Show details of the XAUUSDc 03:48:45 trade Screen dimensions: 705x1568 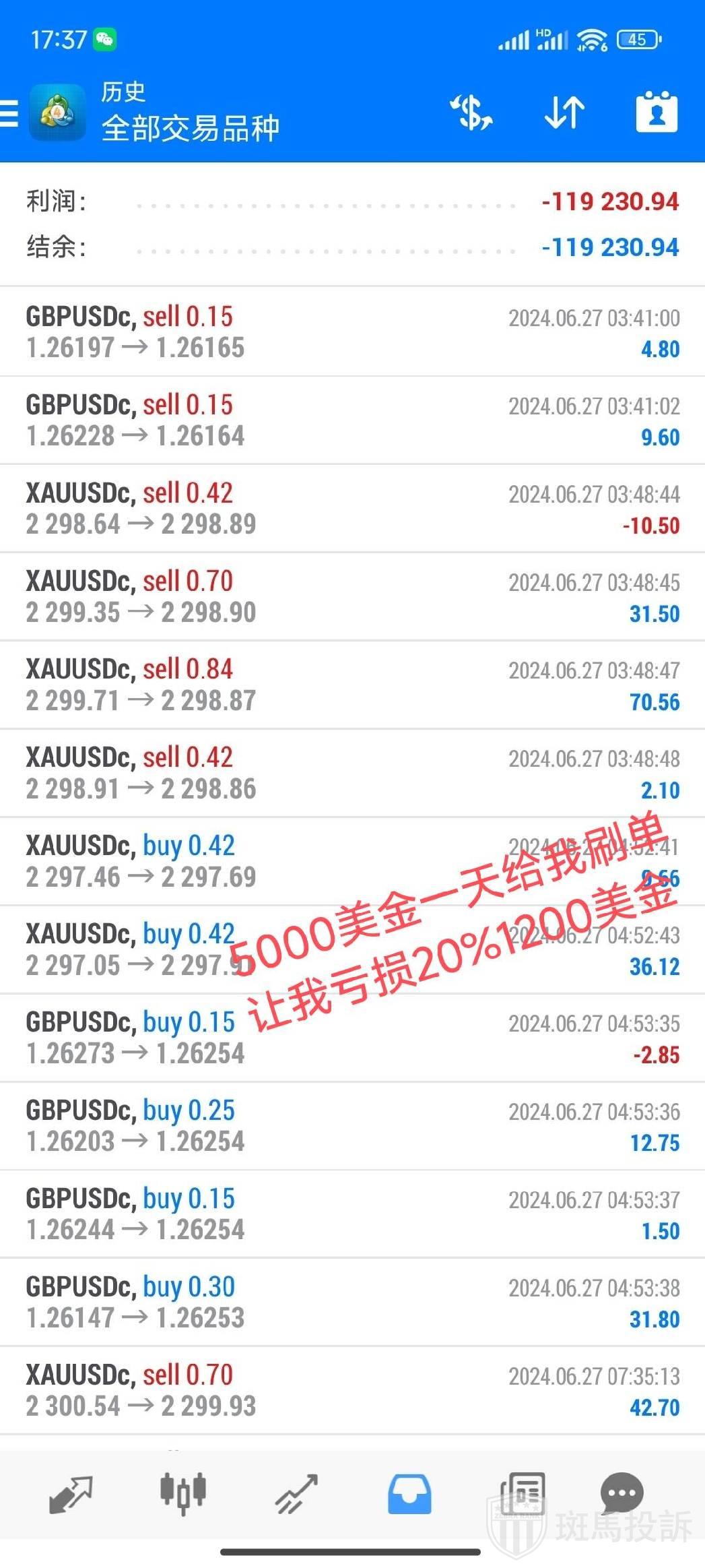352,597
